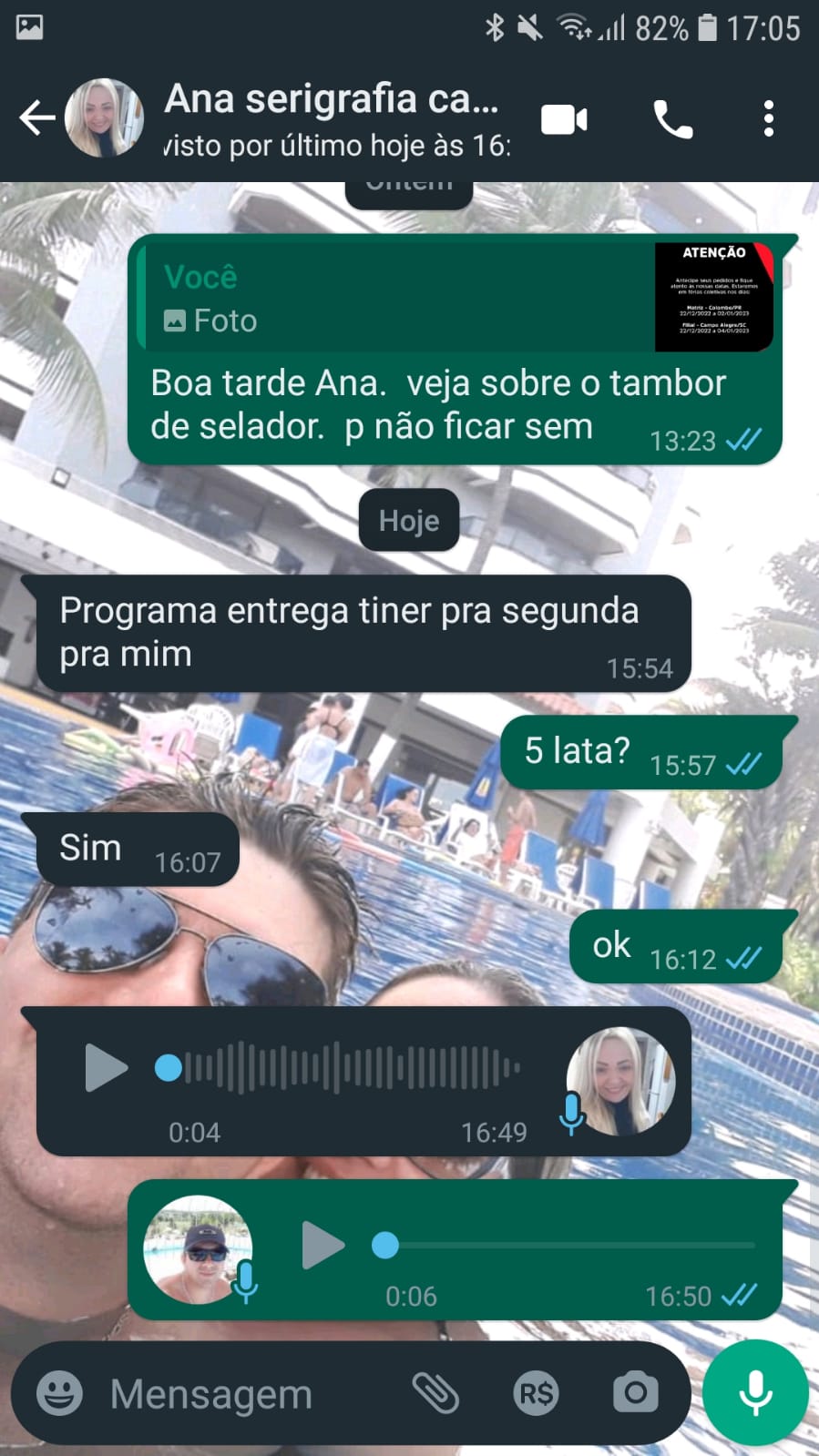Open the R$ payment option

click(536, 1393)
